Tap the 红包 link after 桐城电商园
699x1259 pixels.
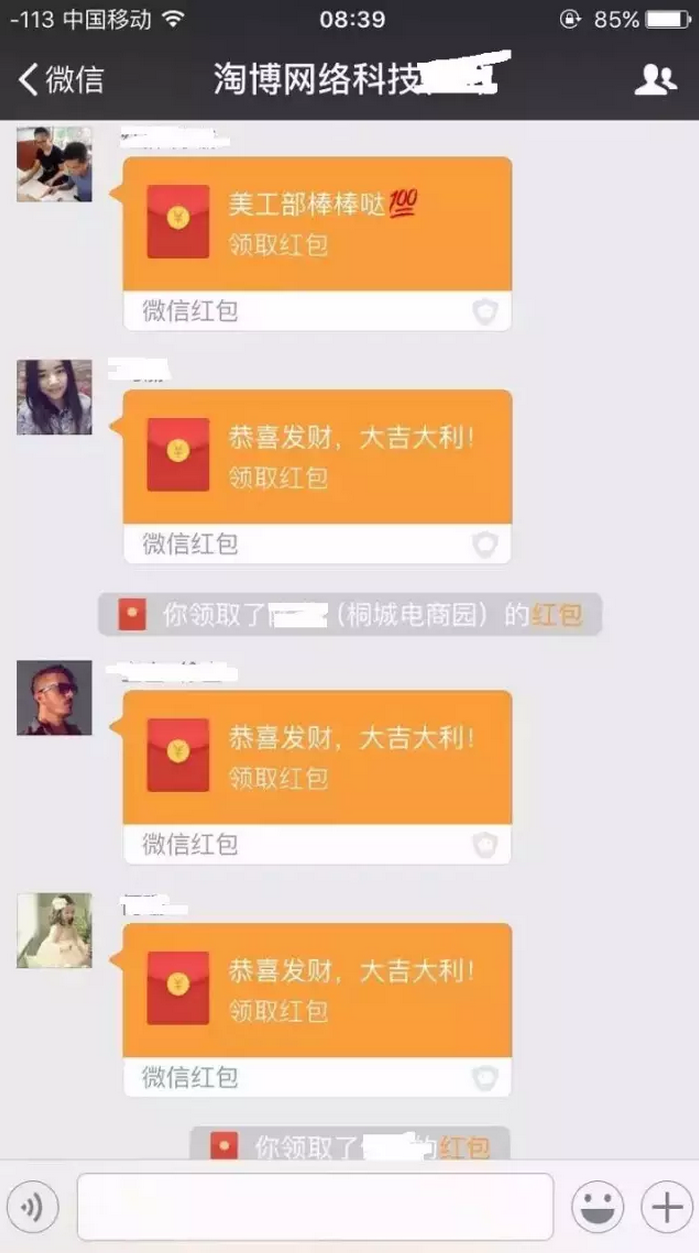click(556, 615)
